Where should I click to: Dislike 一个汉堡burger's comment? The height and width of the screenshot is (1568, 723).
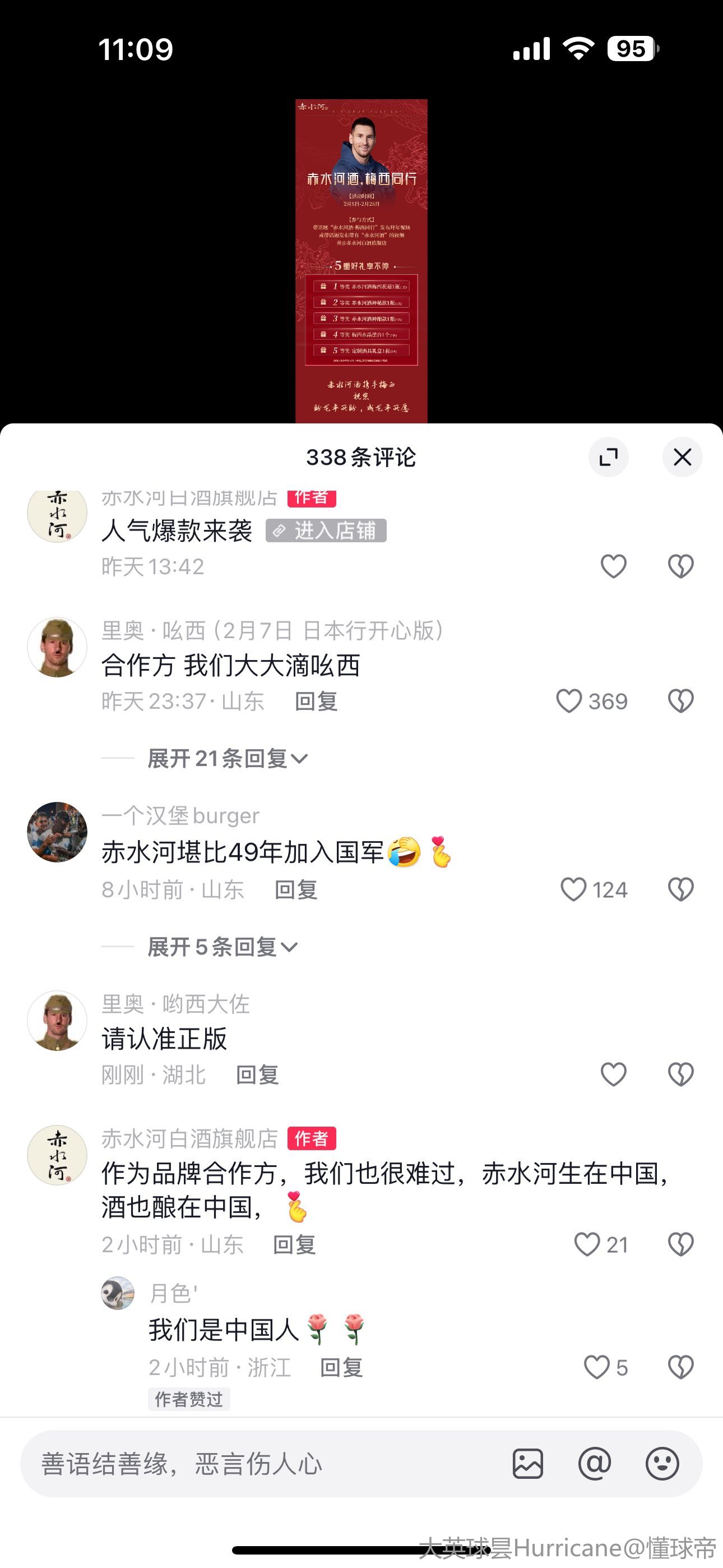[680, 889]
